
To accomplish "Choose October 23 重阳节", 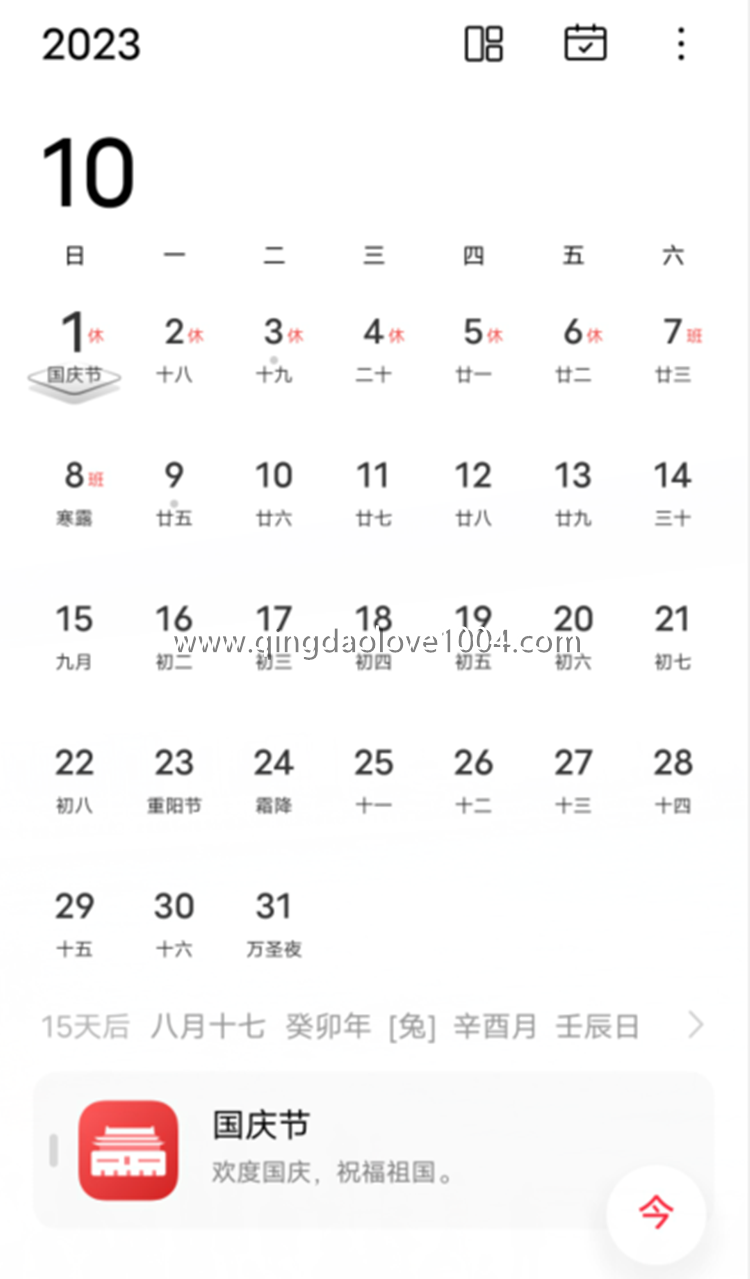I will point(174,780).
